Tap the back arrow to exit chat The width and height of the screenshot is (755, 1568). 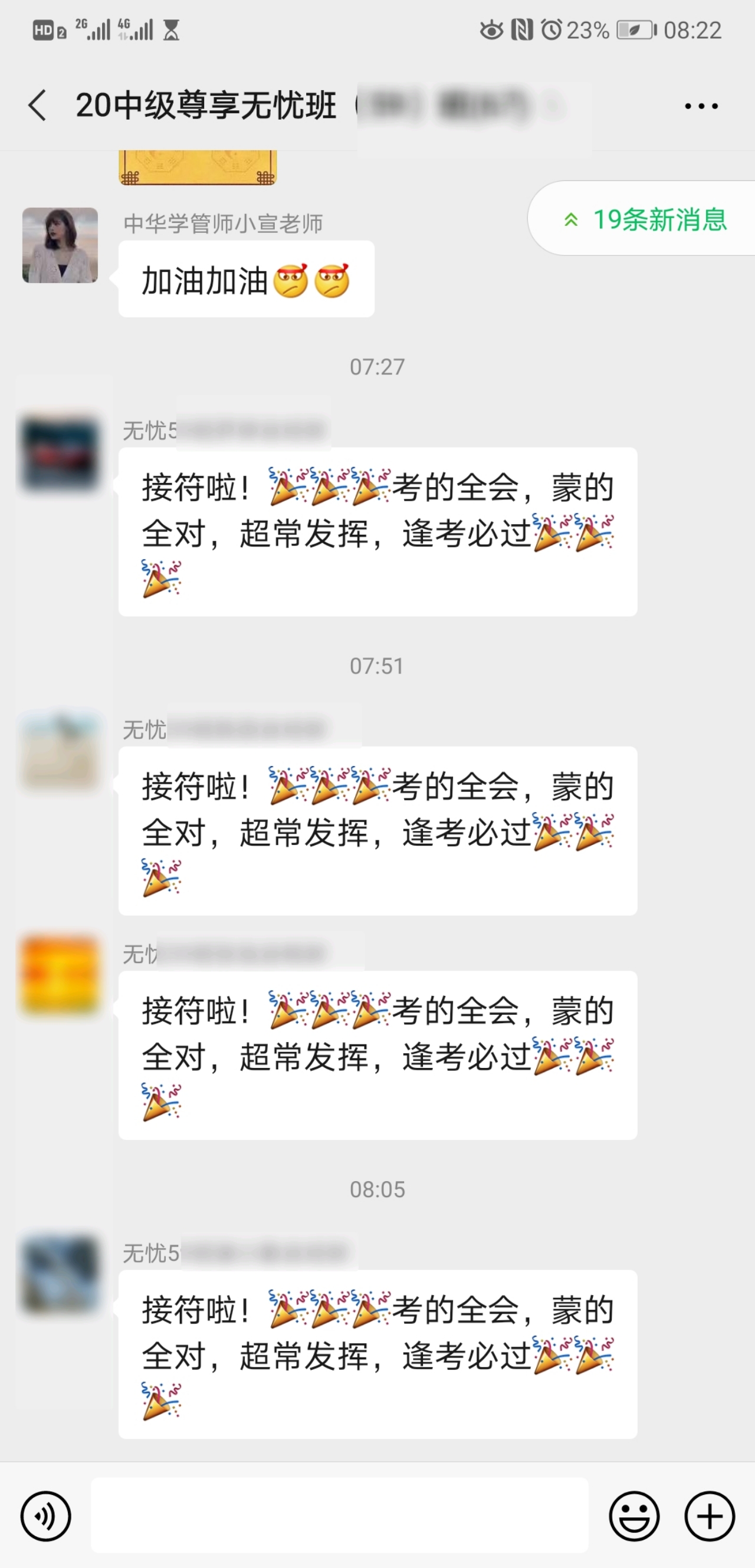click(x=38, y=105)
